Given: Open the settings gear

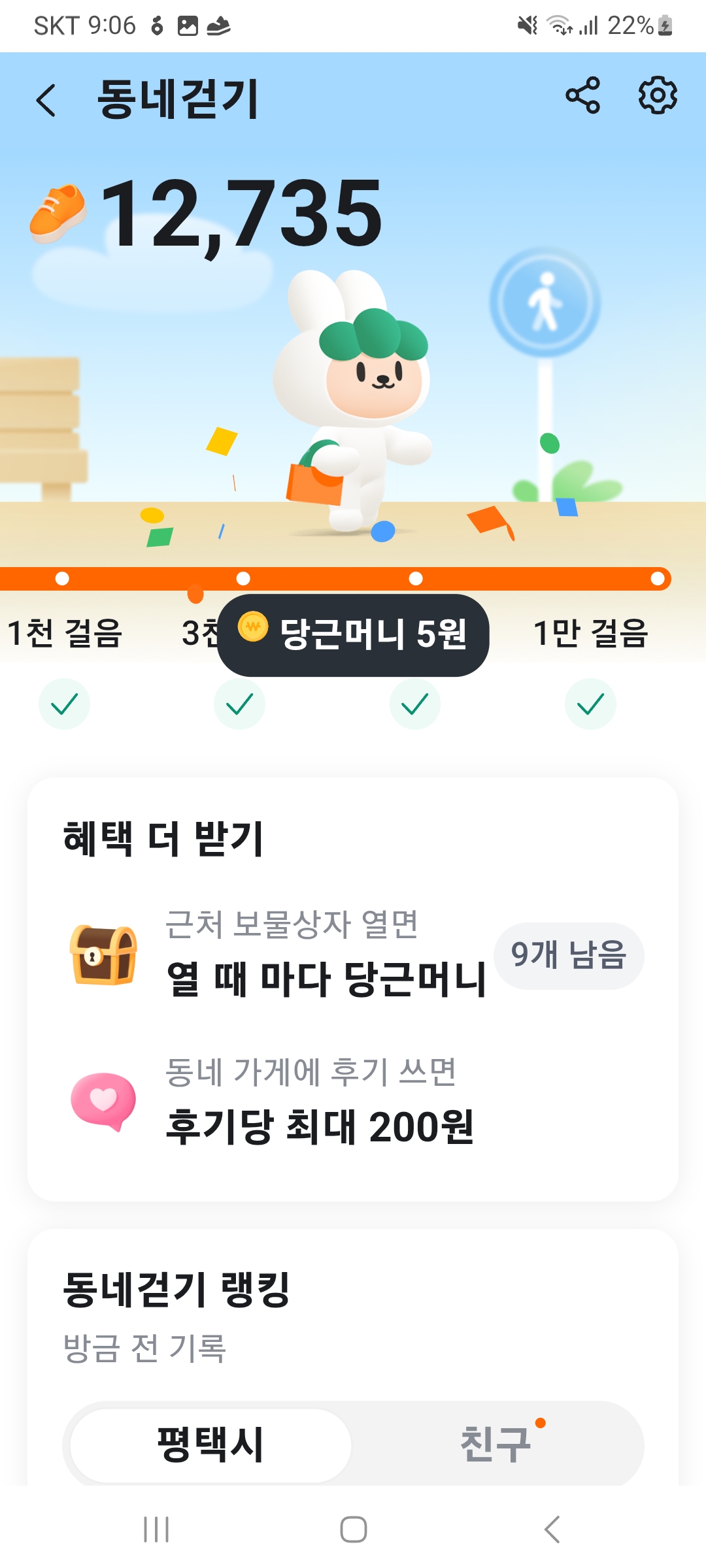Looking at the screenshot, I should pyautogui.click(x=657, y=96).
